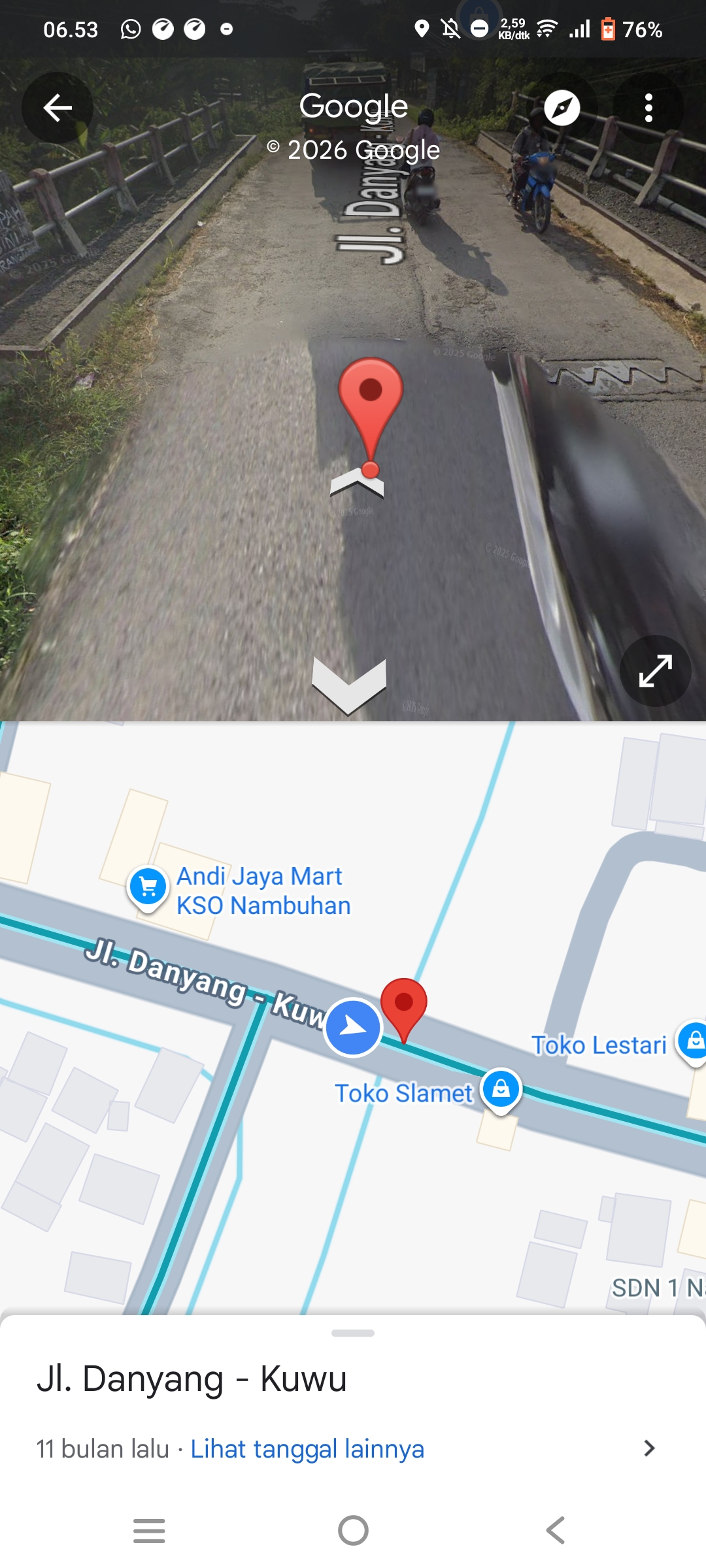
Task: Tap the link Lihat tanggal lainnya
Action: tap(307, 1448)
